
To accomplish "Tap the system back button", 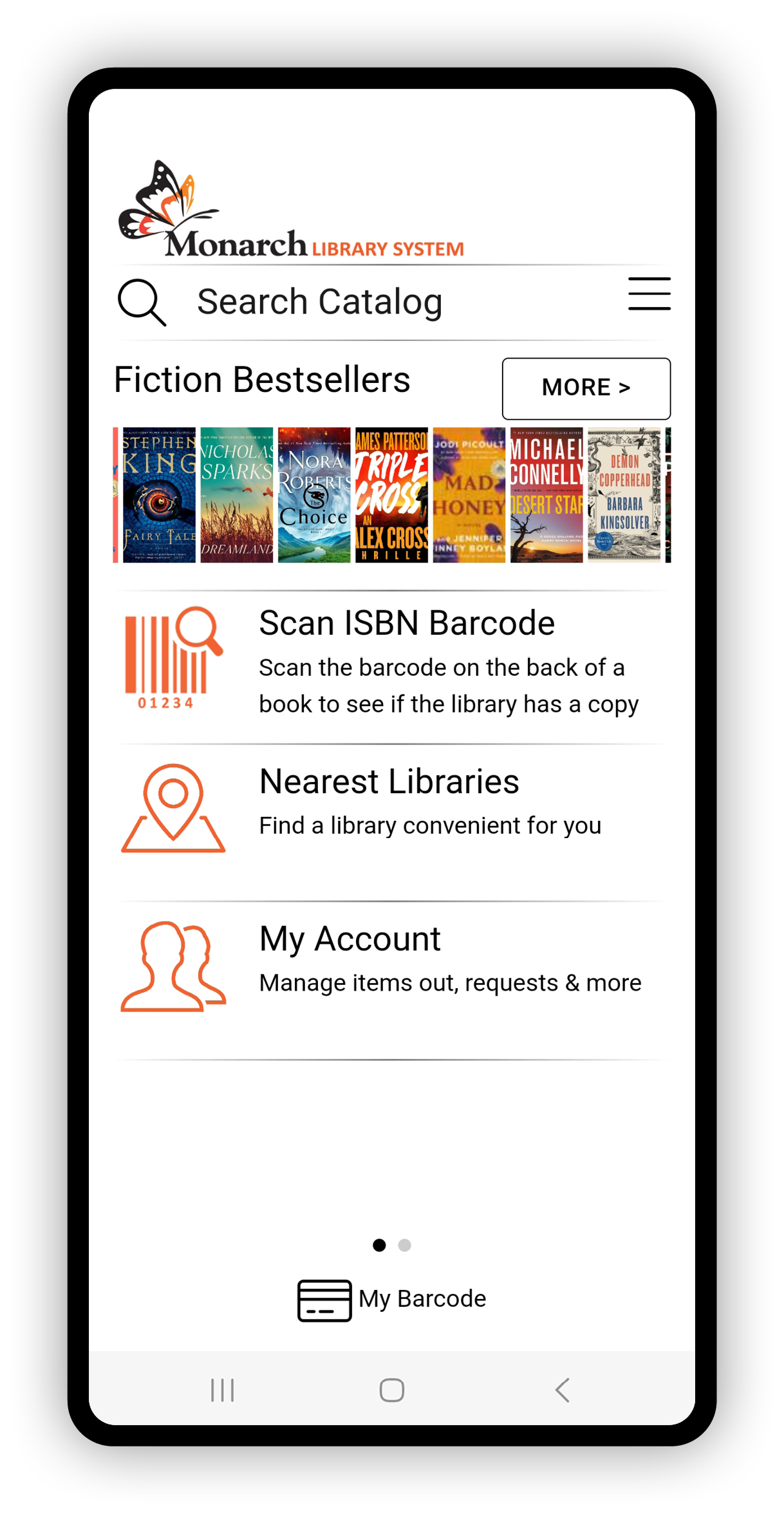I will coord(563,1390).
